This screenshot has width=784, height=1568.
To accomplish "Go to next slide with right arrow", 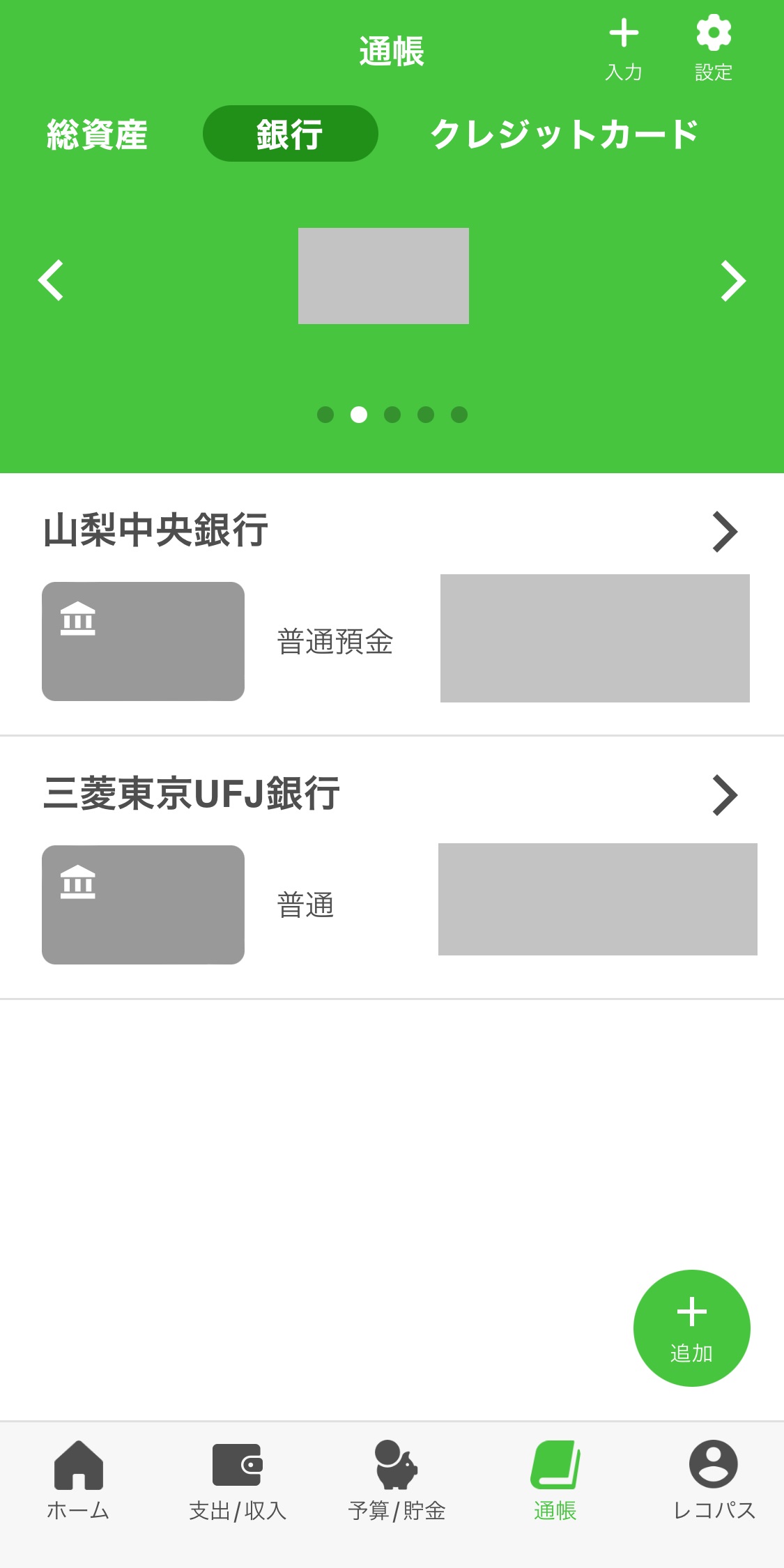I will 732,280.
